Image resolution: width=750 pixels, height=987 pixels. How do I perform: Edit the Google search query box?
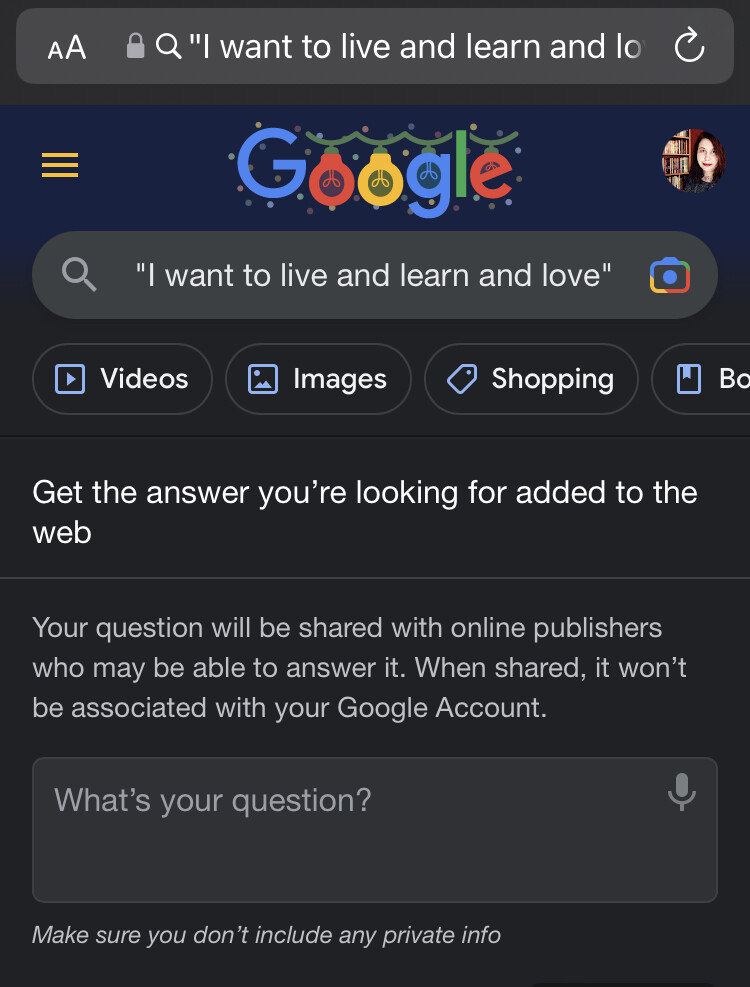(373, 275)
